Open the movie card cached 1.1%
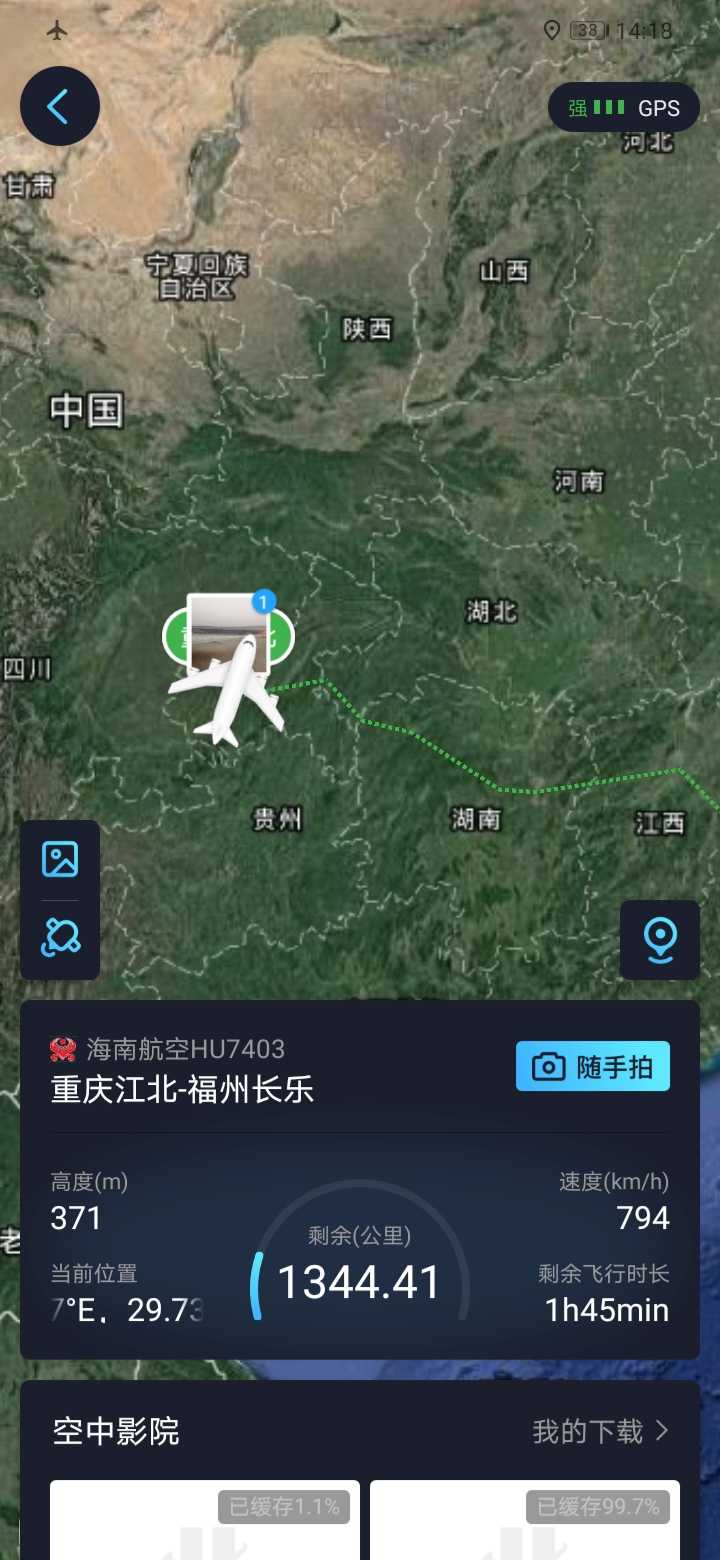 (205, 1520)
